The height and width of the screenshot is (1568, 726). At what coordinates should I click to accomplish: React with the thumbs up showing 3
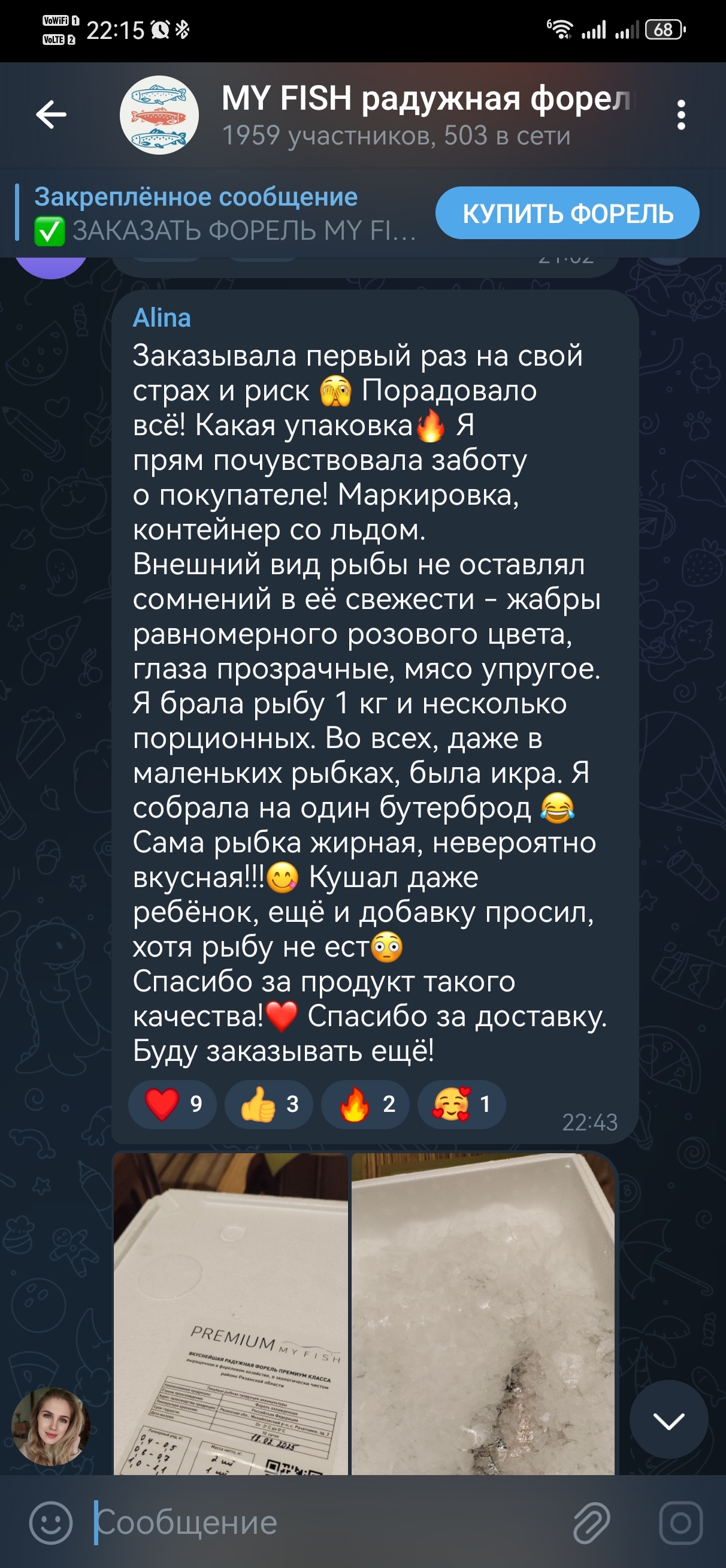(x=269, y=1103)
